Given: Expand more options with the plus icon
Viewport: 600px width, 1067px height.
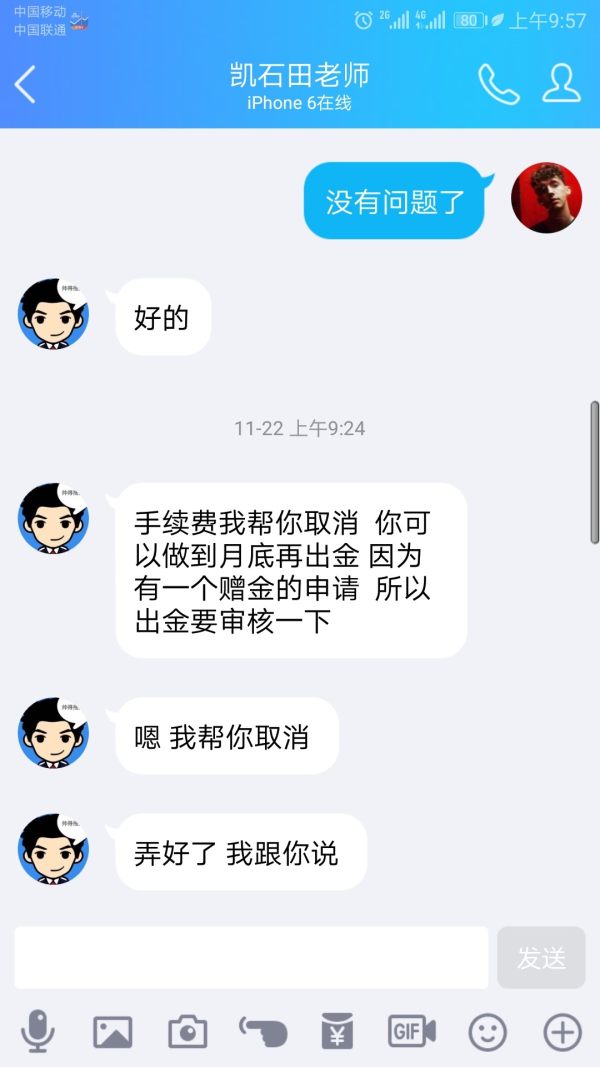Looking at the screenshot, I should point(562,1031).
